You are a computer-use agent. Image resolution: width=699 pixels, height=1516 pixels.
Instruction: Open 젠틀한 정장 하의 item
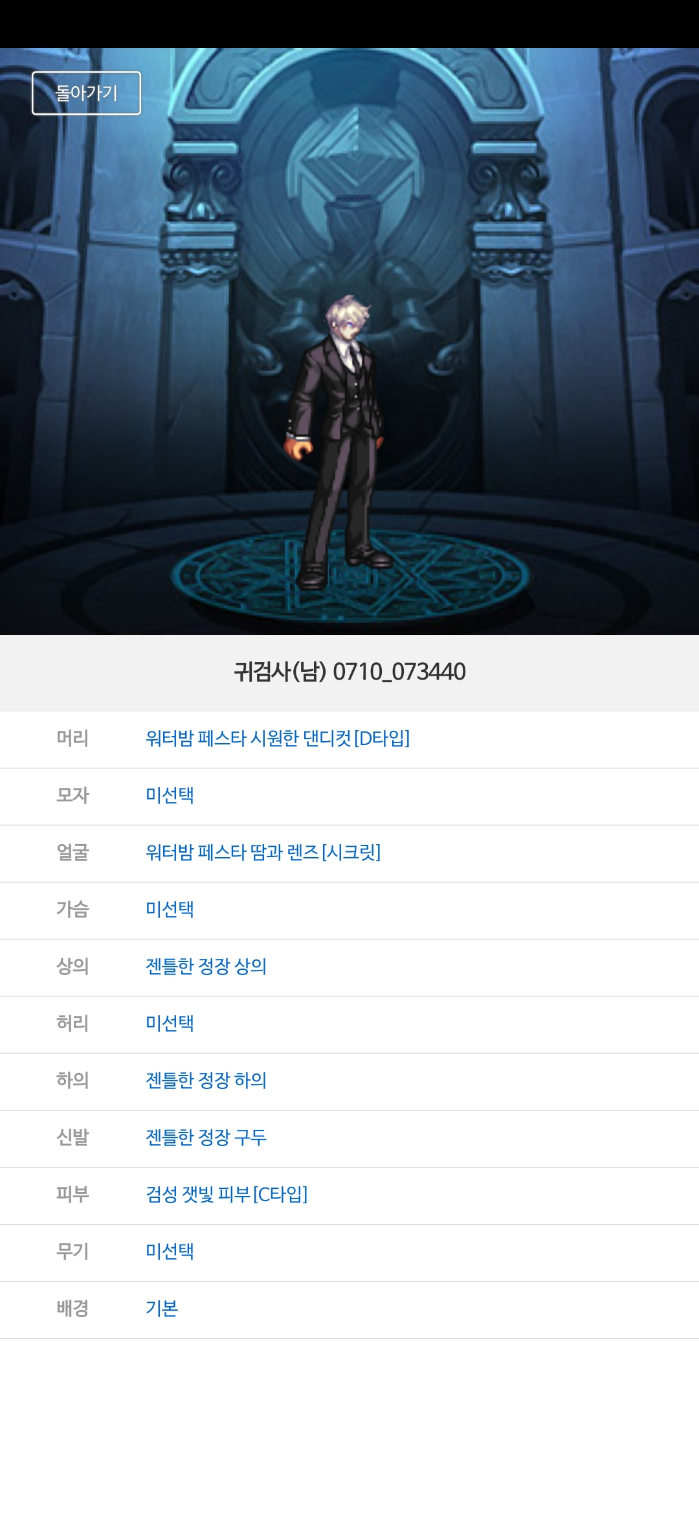point(206,1081)
